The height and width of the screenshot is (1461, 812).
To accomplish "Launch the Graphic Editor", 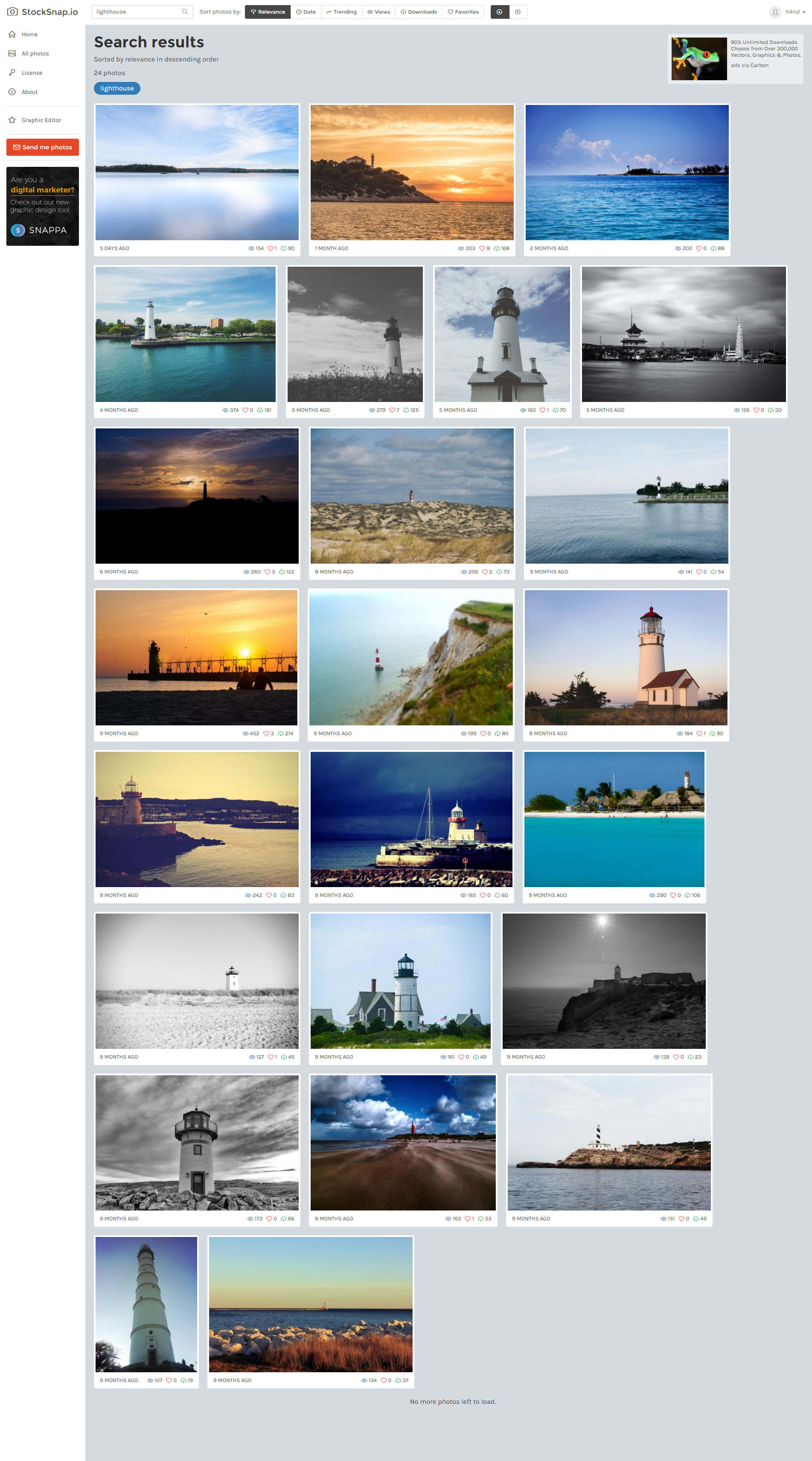I will click(x=41, y=120).
